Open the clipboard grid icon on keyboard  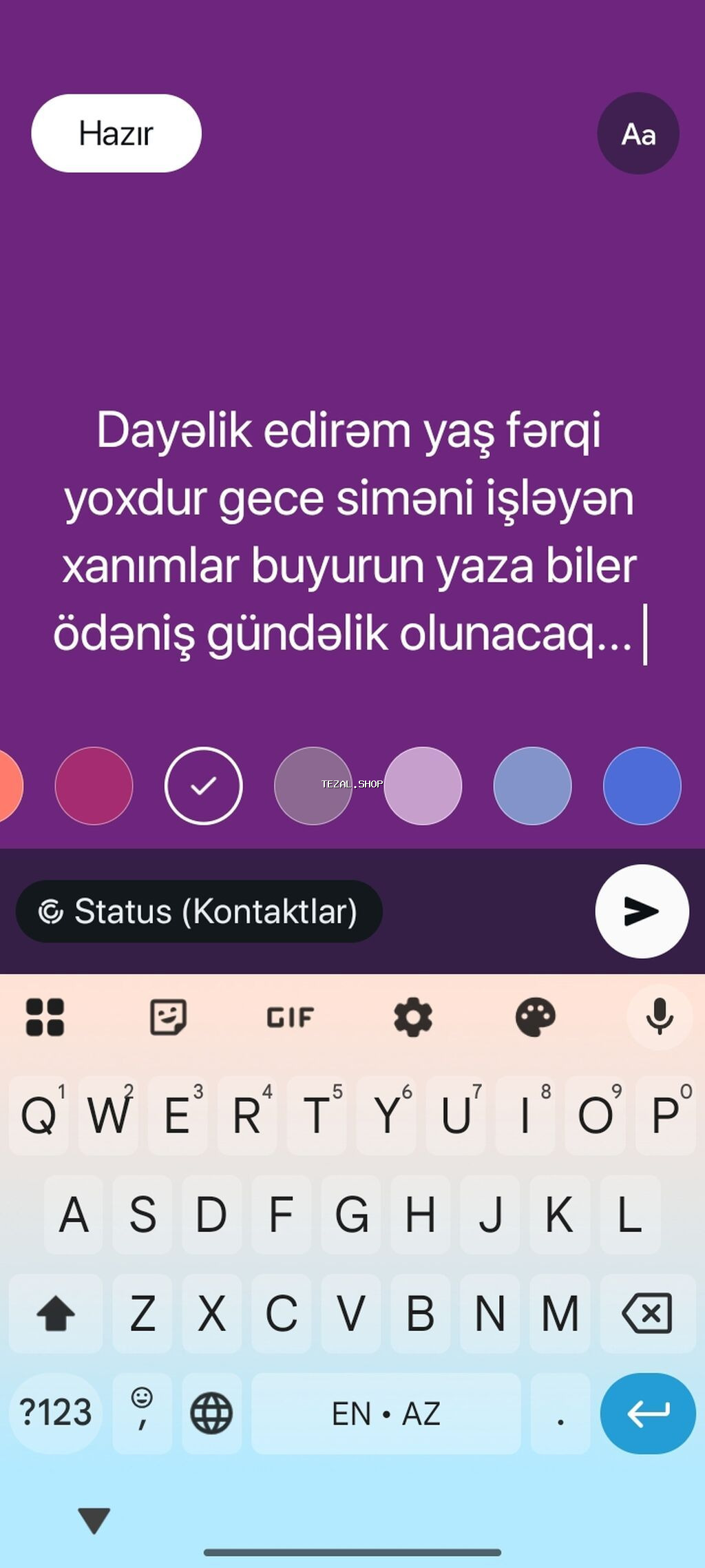click(x=45, y=1016)
